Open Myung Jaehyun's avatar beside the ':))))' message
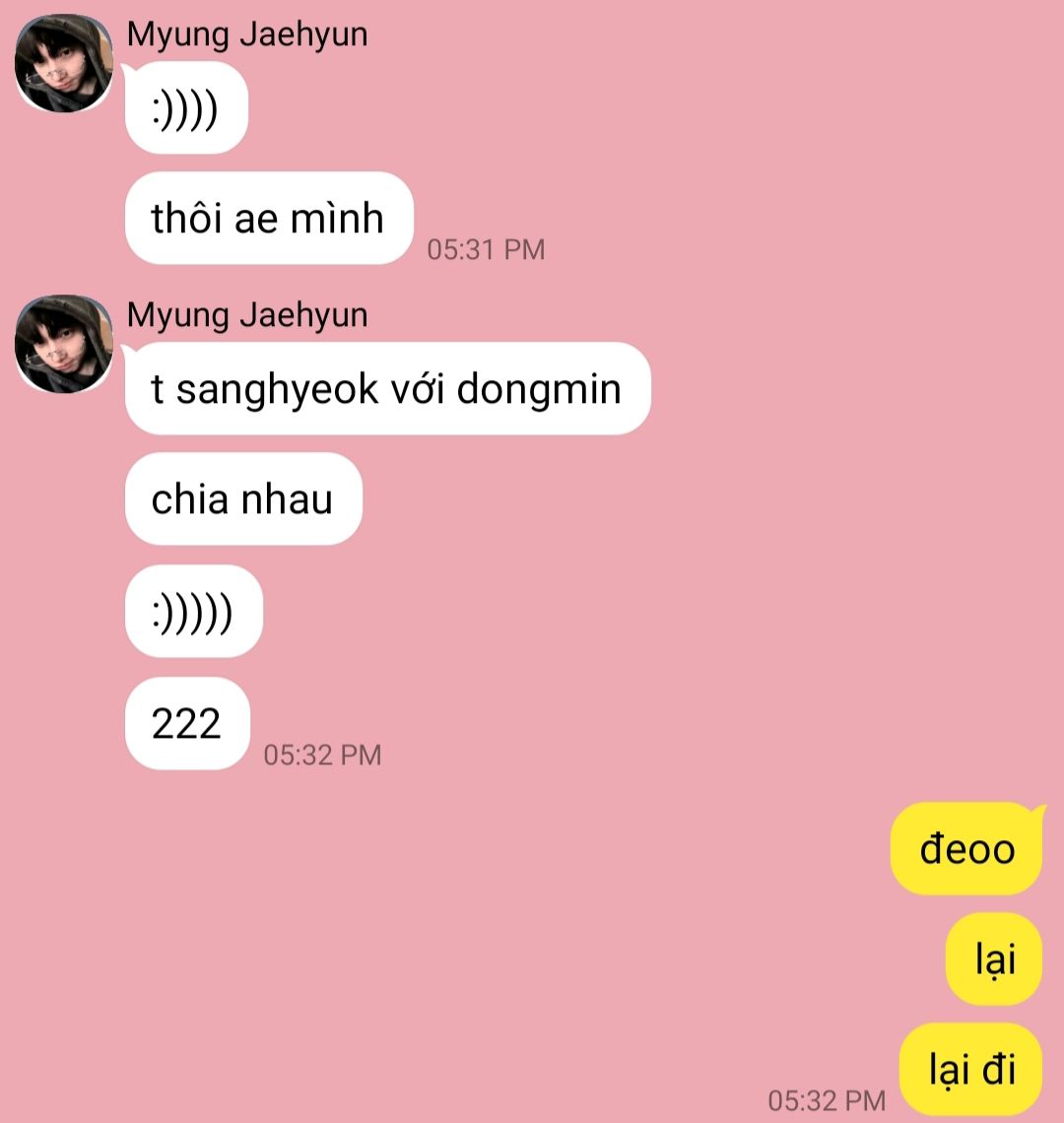1064x1123 pixels. (63, 63)
